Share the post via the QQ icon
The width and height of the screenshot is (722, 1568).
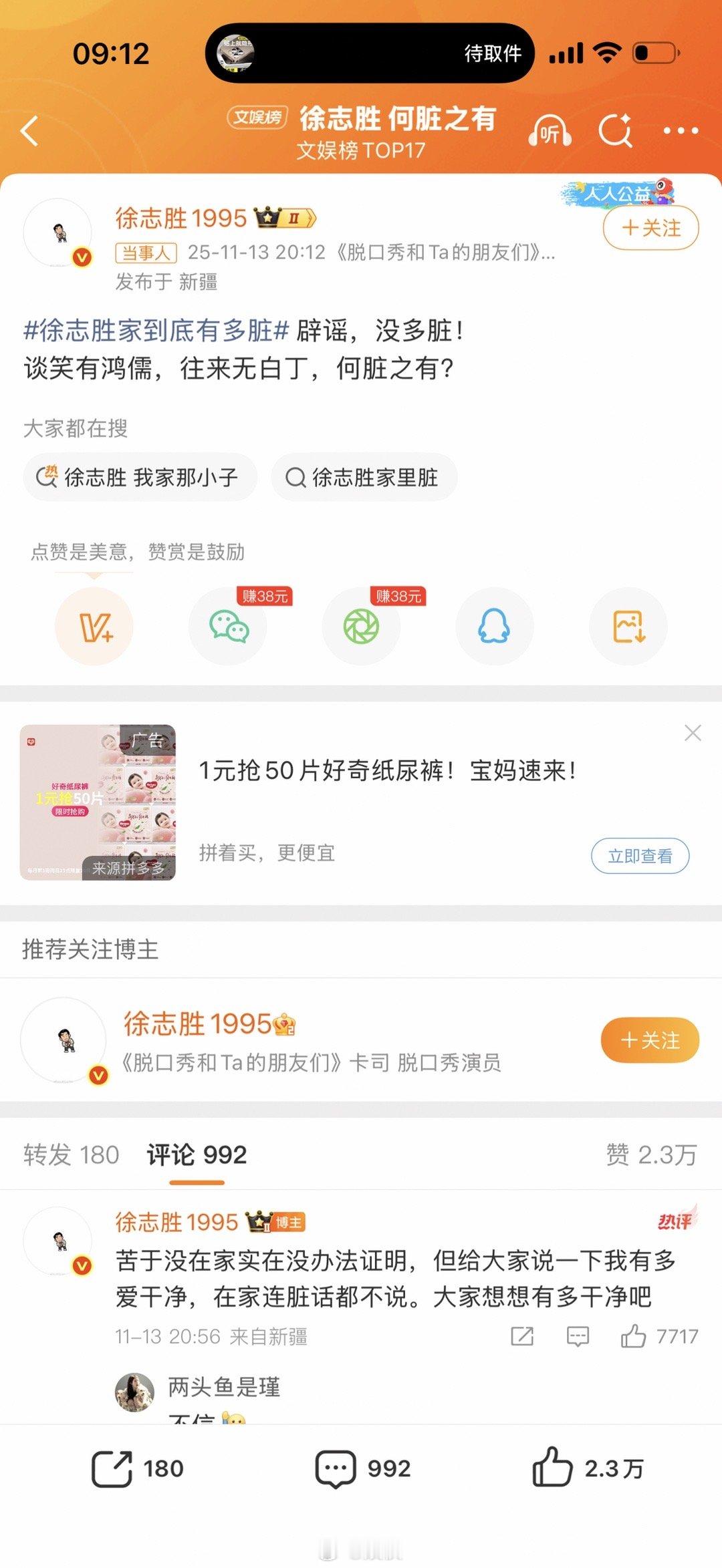pos(494,627)
